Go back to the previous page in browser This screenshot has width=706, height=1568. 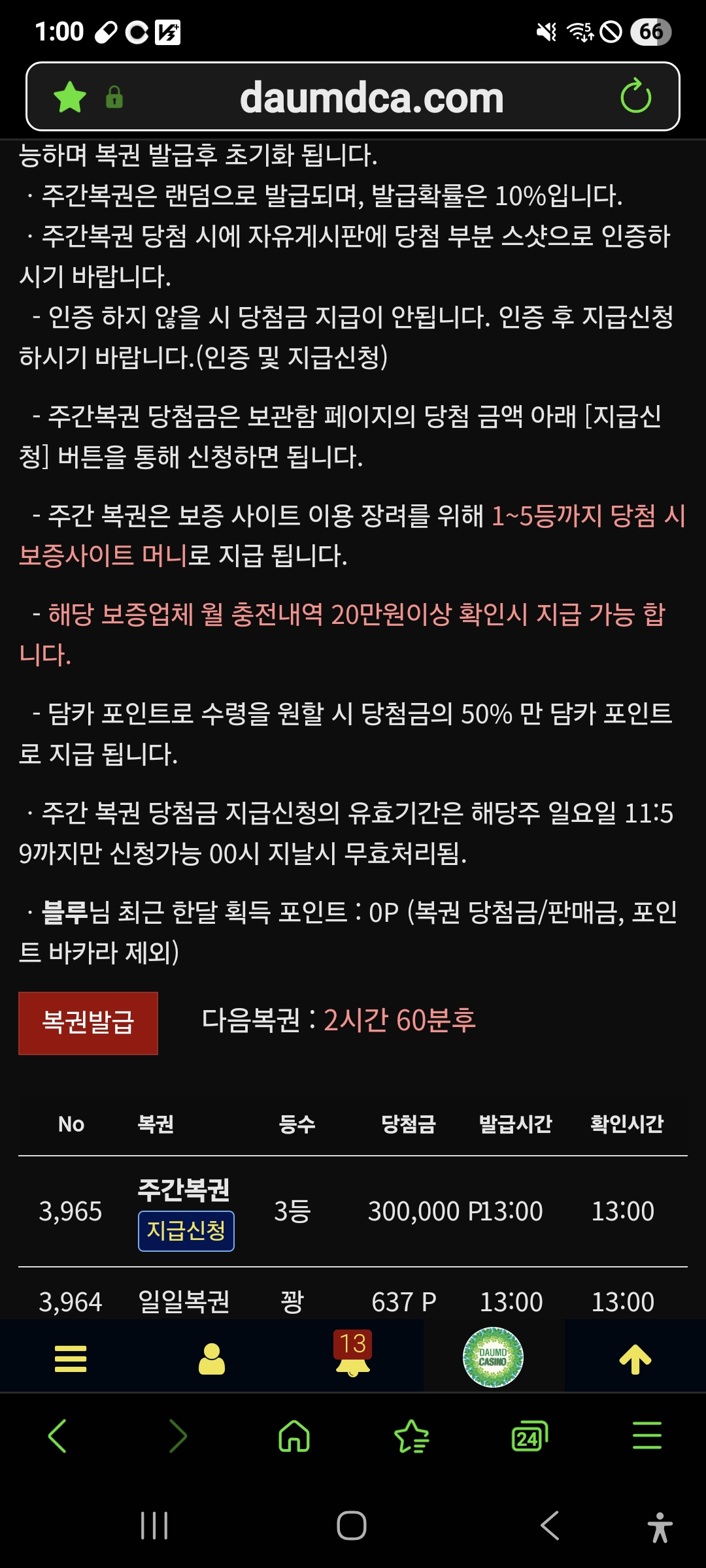[58, 1436]
